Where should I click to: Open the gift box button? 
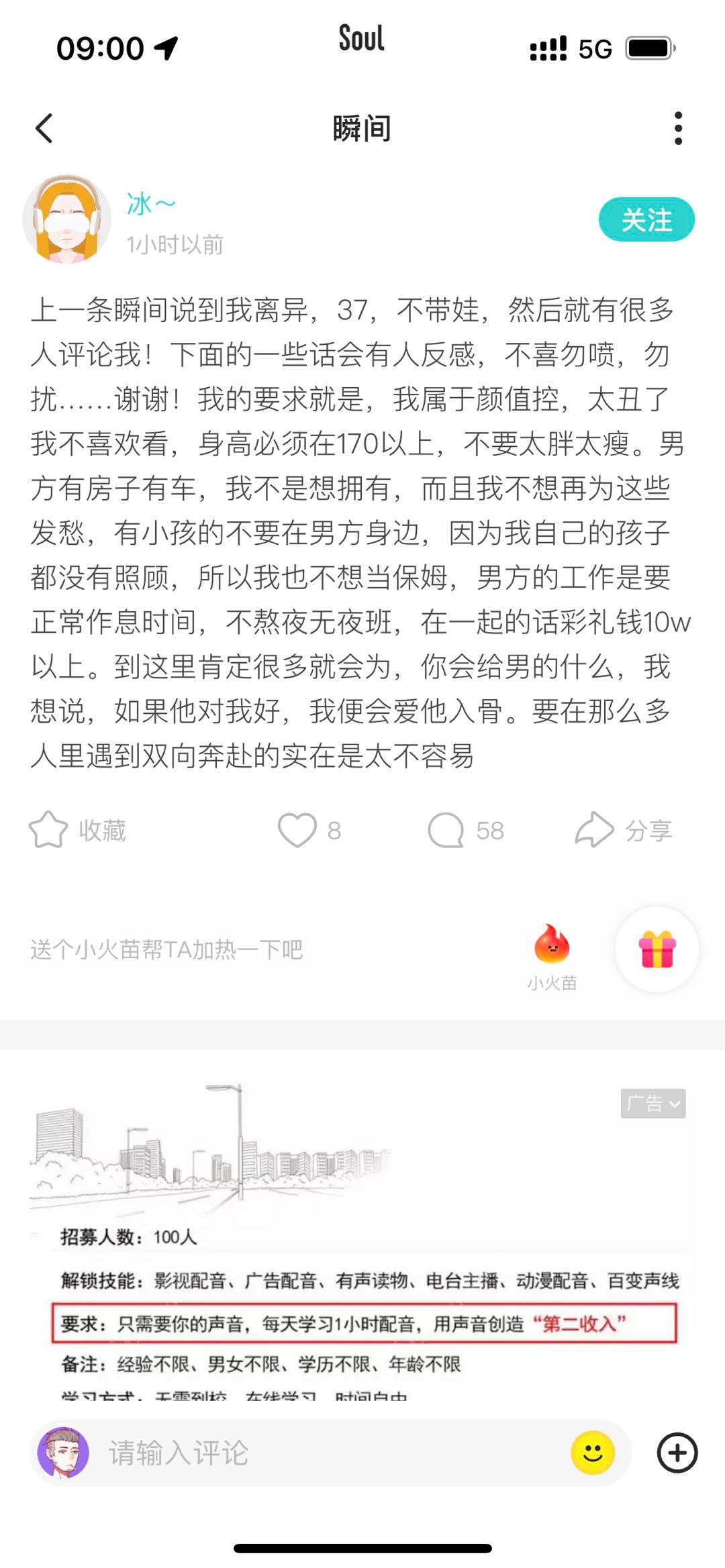point(657,949)
